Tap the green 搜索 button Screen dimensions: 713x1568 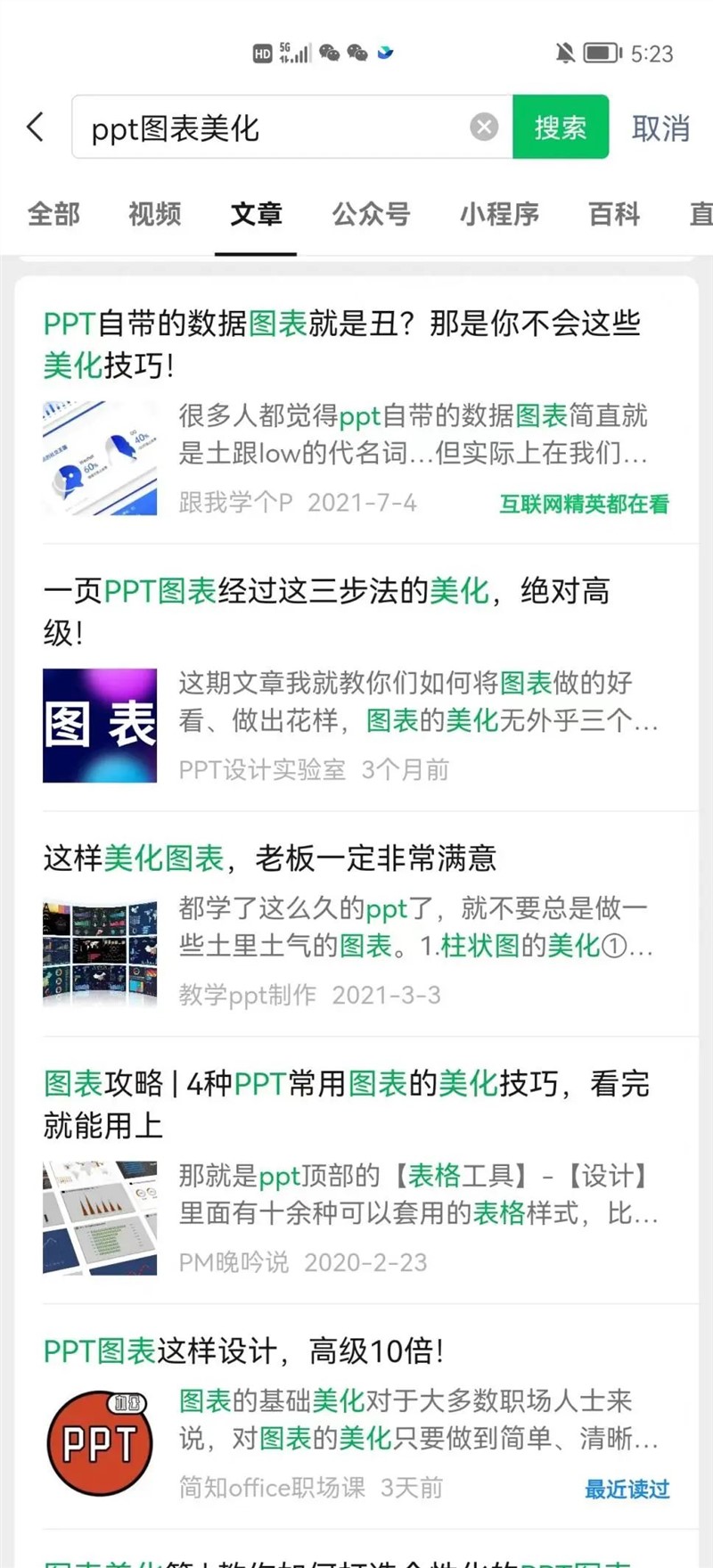coord(561,127)
